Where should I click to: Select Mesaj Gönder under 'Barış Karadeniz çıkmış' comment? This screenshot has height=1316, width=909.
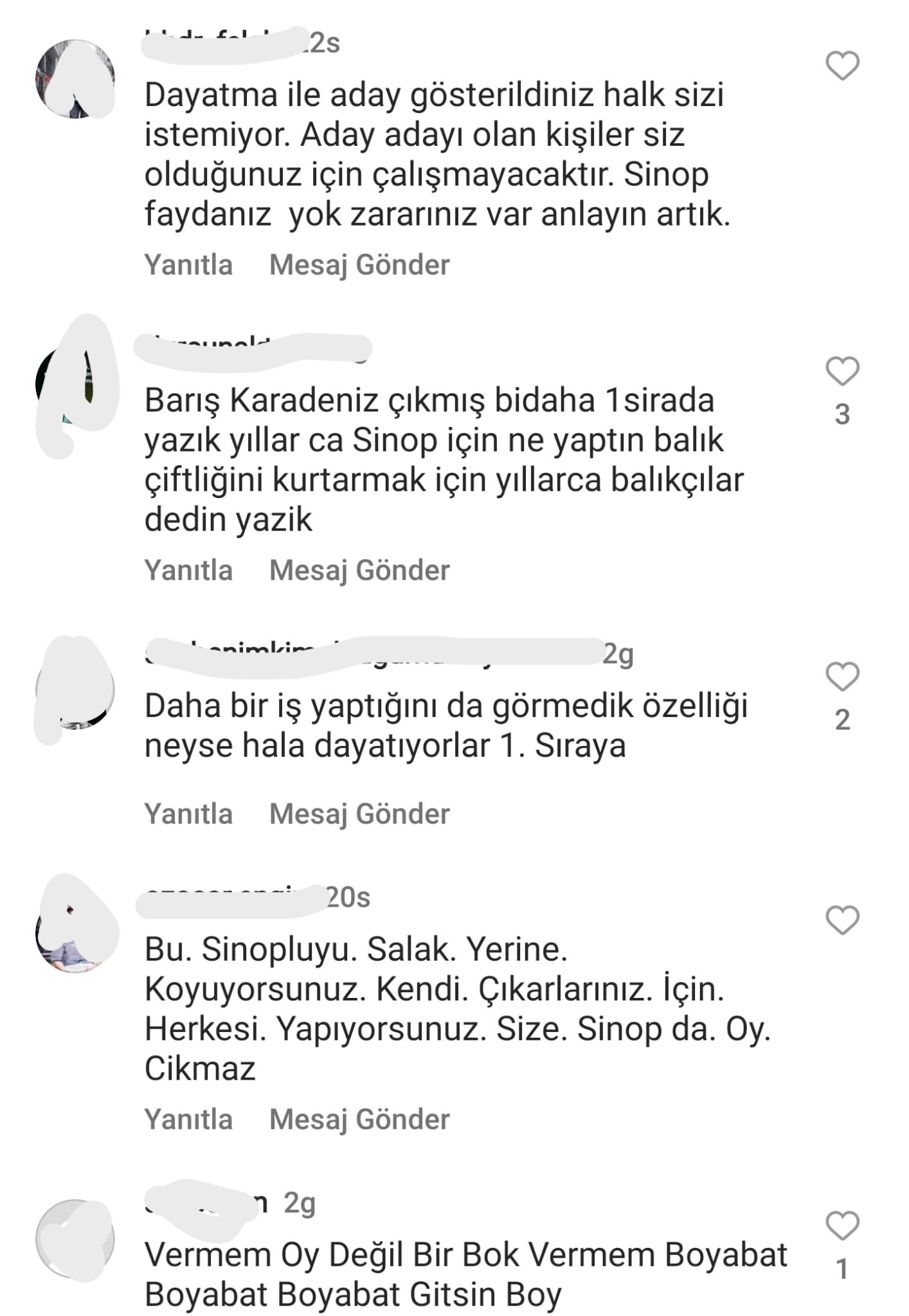pyautogui.click(x=359, y=570)
